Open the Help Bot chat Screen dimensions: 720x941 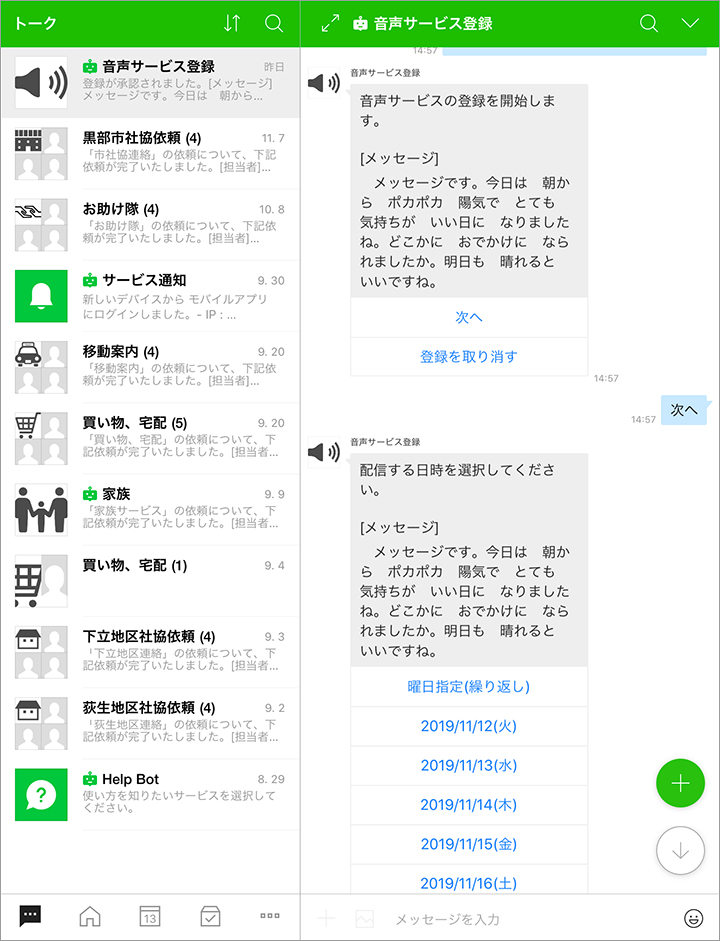pos(150,793)
